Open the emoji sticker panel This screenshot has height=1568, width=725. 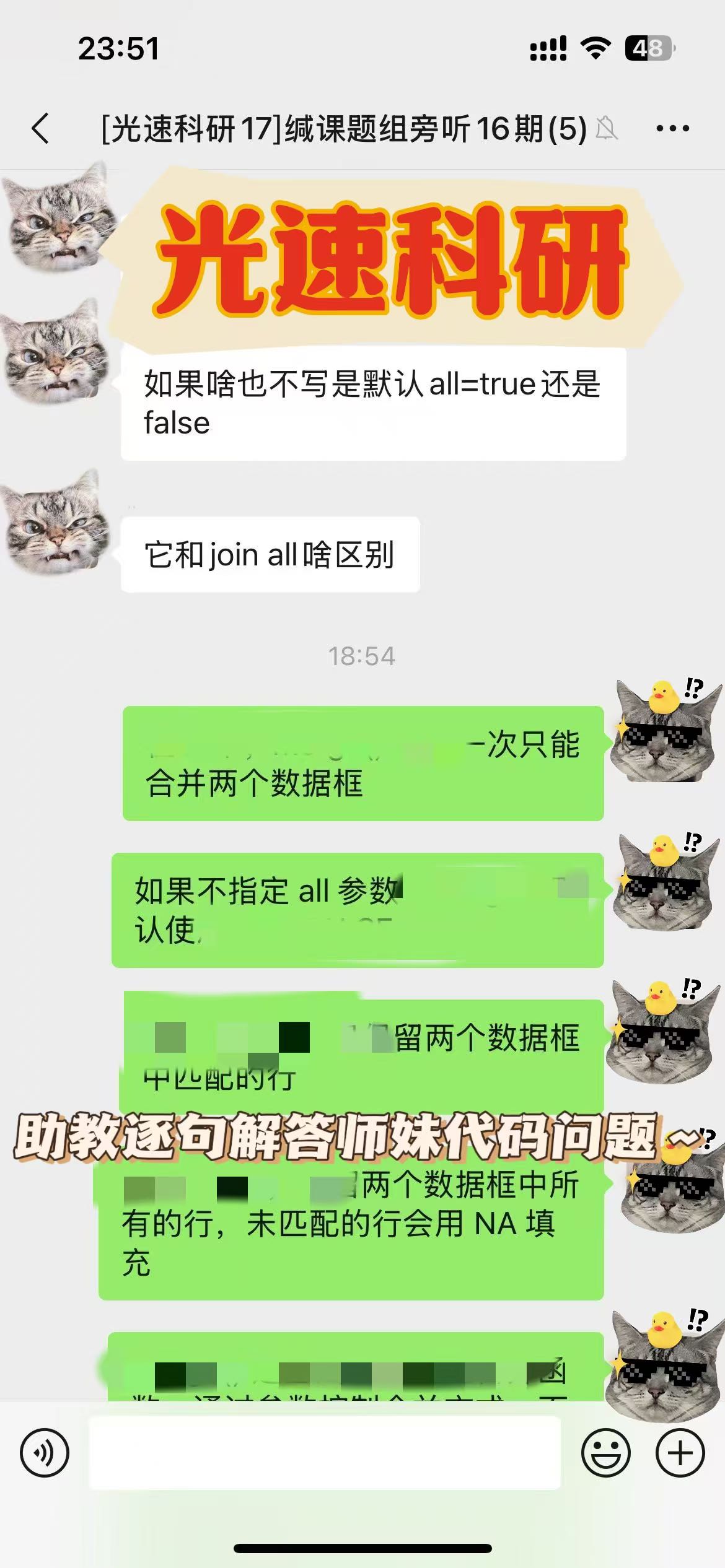[605, 1453]
